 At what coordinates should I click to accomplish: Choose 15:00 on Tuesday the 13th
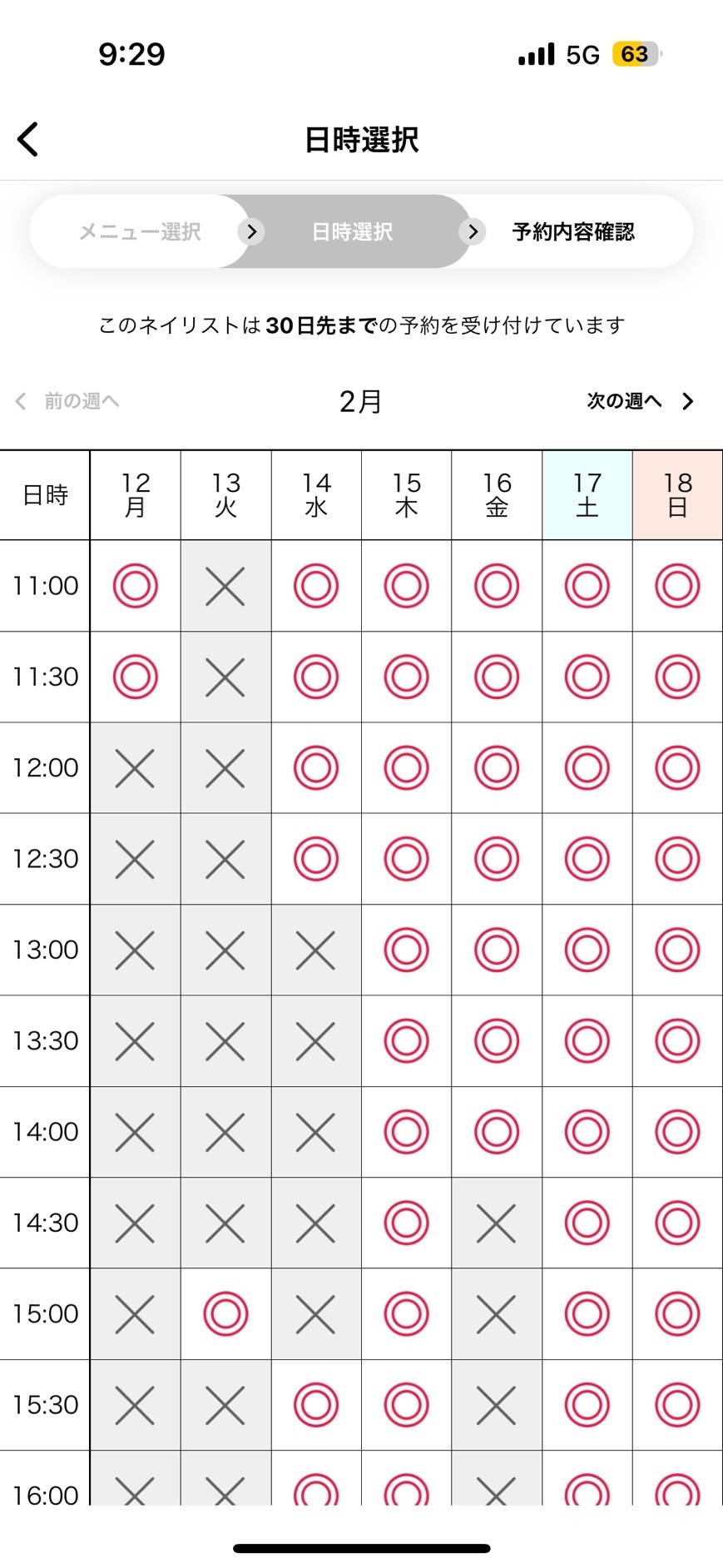[225, 1314]
